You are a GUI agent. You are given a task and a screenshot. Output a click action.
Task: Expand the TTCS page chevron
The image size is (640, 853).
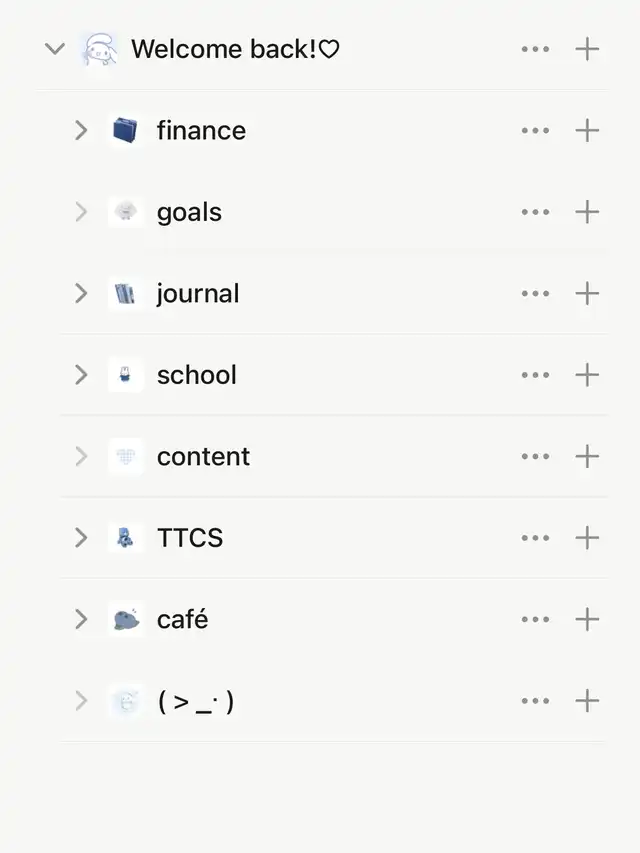(x=81, y=538)
